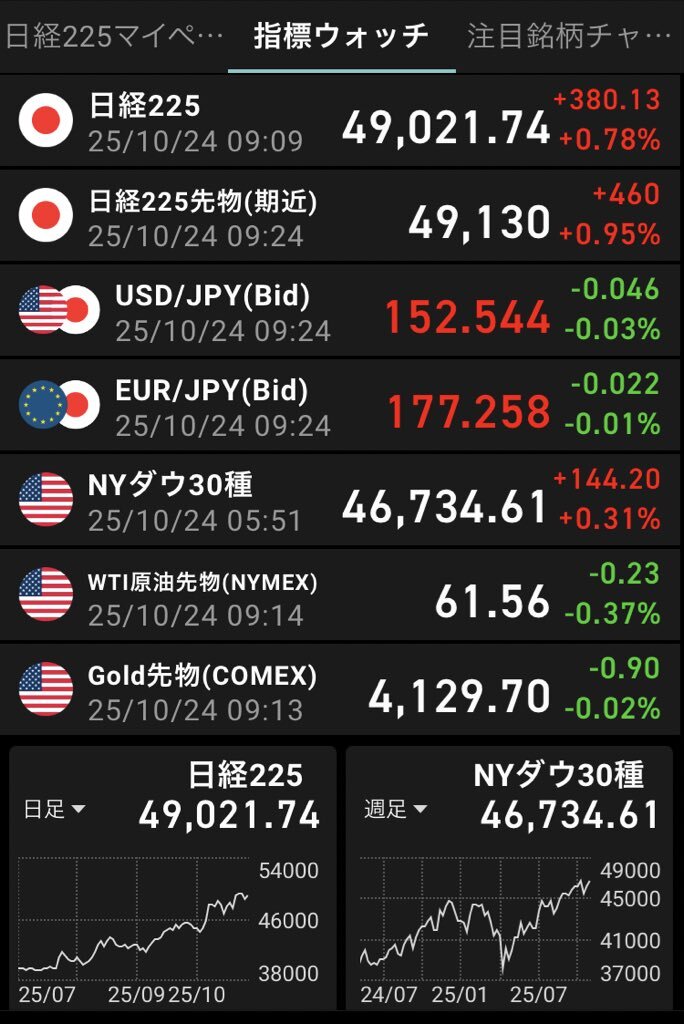Open the NYダウ30種 chart card
The height and width of the screenshot is (1024, 684).
point(510,900)
